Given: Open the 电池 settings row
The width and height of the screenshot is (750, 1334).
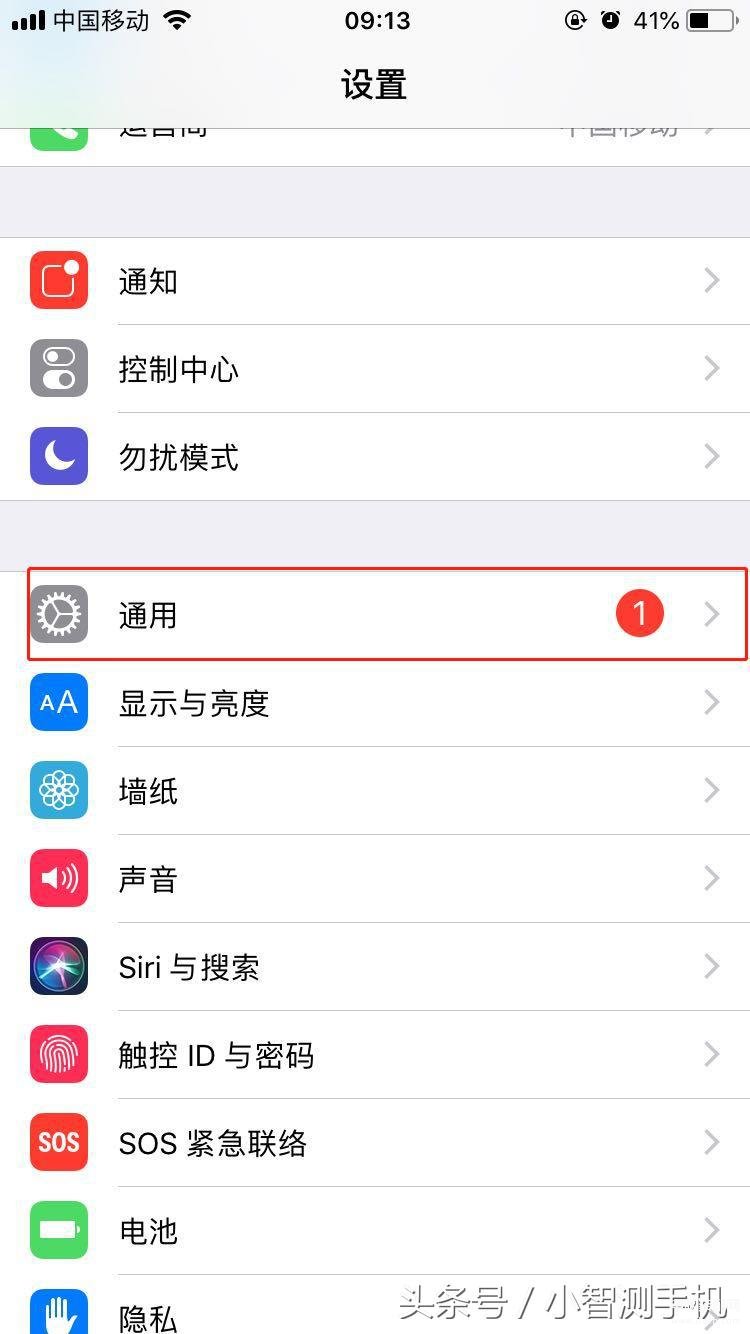Looking at the screenshot, I should point(375,1231).
